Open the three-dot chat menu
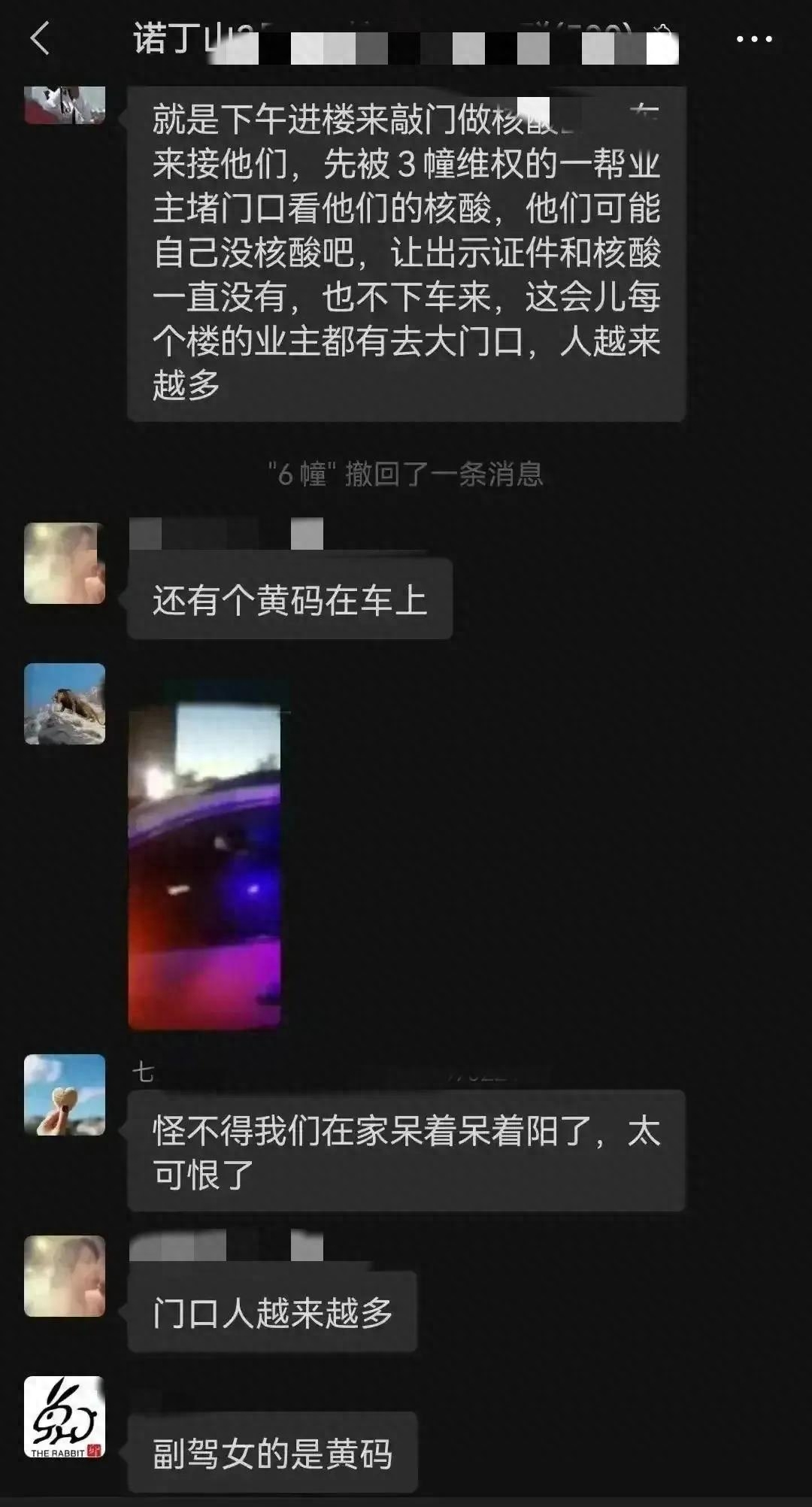This screenshot has width=812, height=1507. [753, 39]
